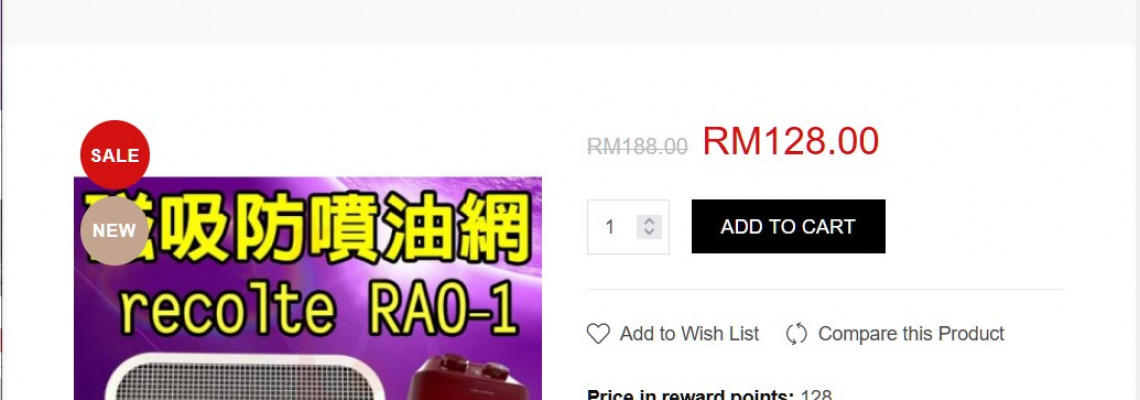
Task: Add the product to cart
Action: pyautogui.click(x=788, y=227)
